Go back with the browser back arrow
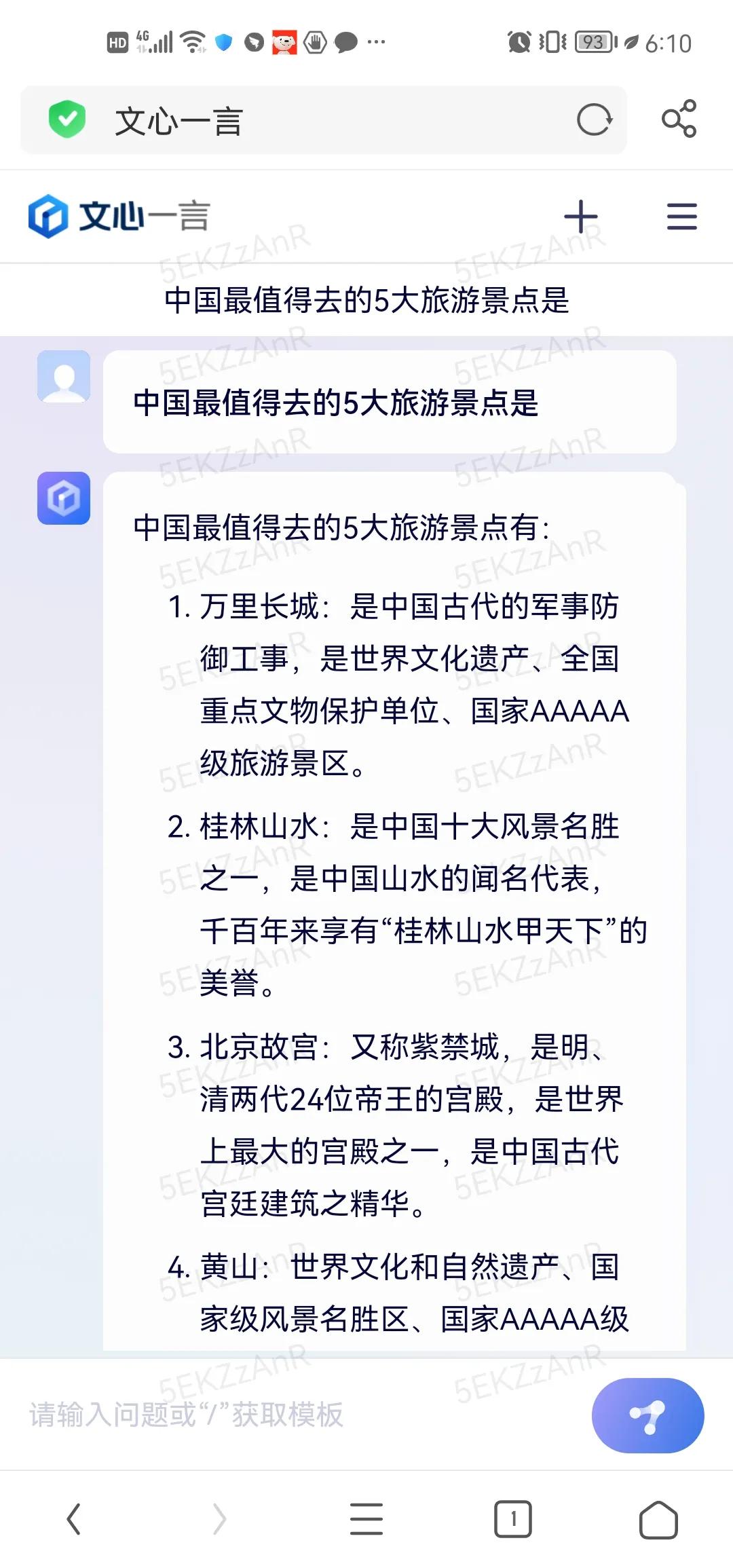 tap(74, 1518)
